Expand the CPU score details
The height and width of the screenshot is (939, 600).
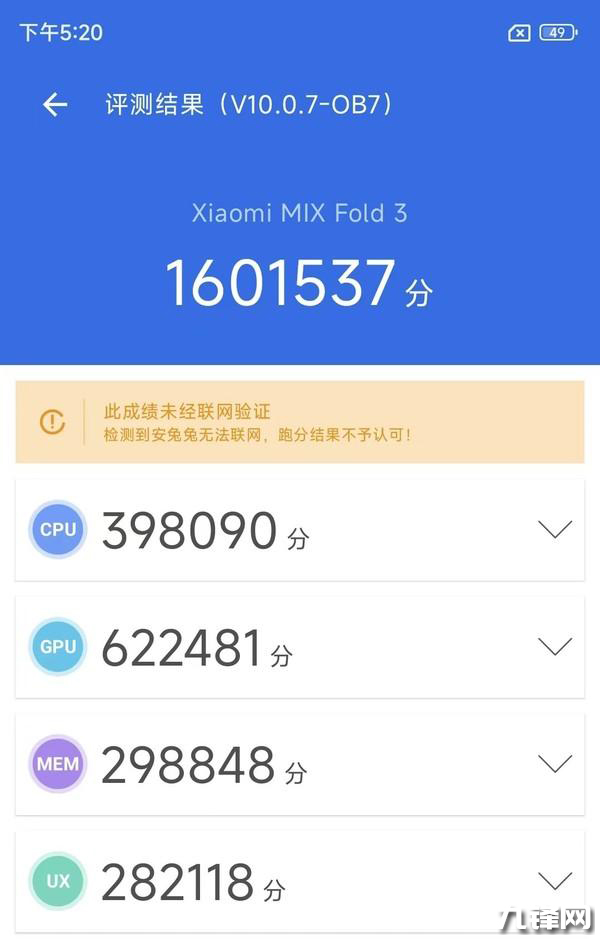pos(554,529)
